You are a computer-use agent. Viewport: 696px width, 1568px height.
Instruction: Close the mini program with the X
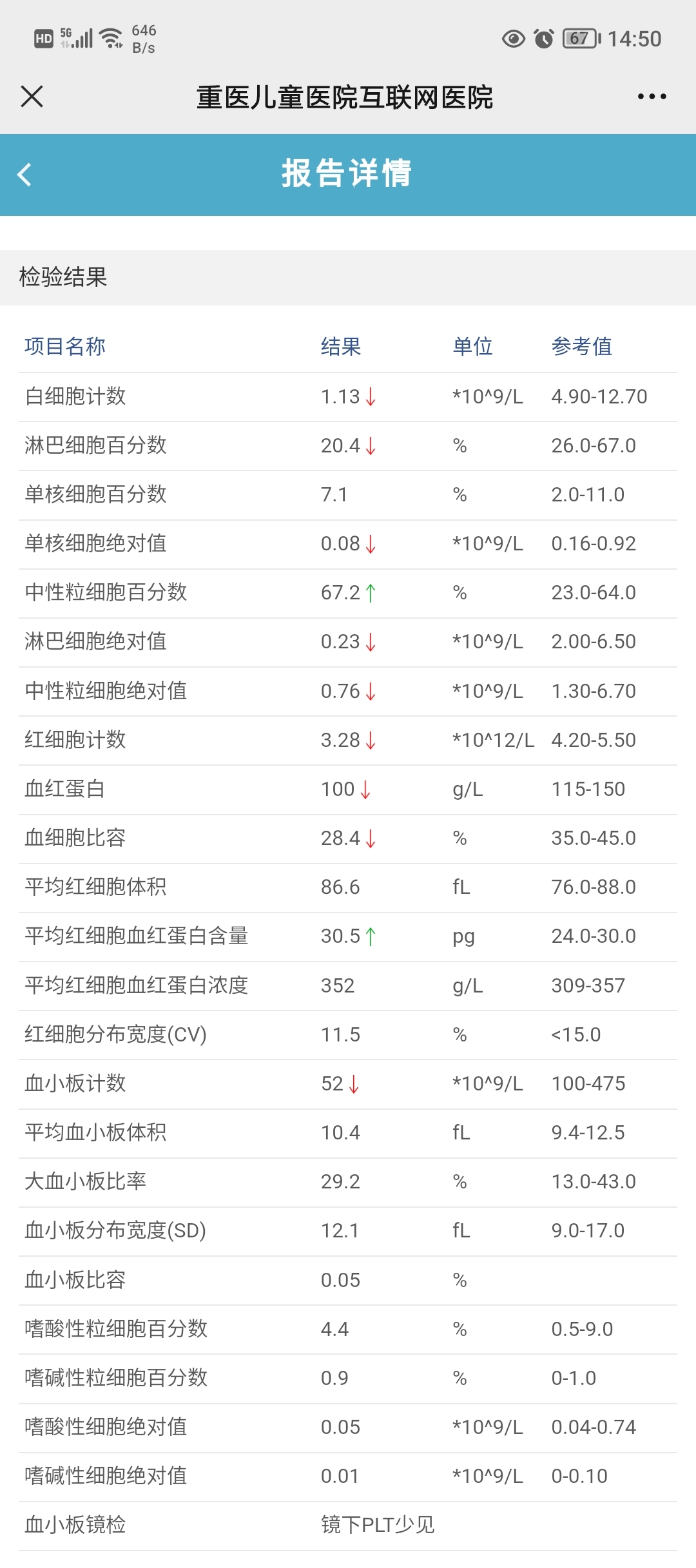pos(32,97)
